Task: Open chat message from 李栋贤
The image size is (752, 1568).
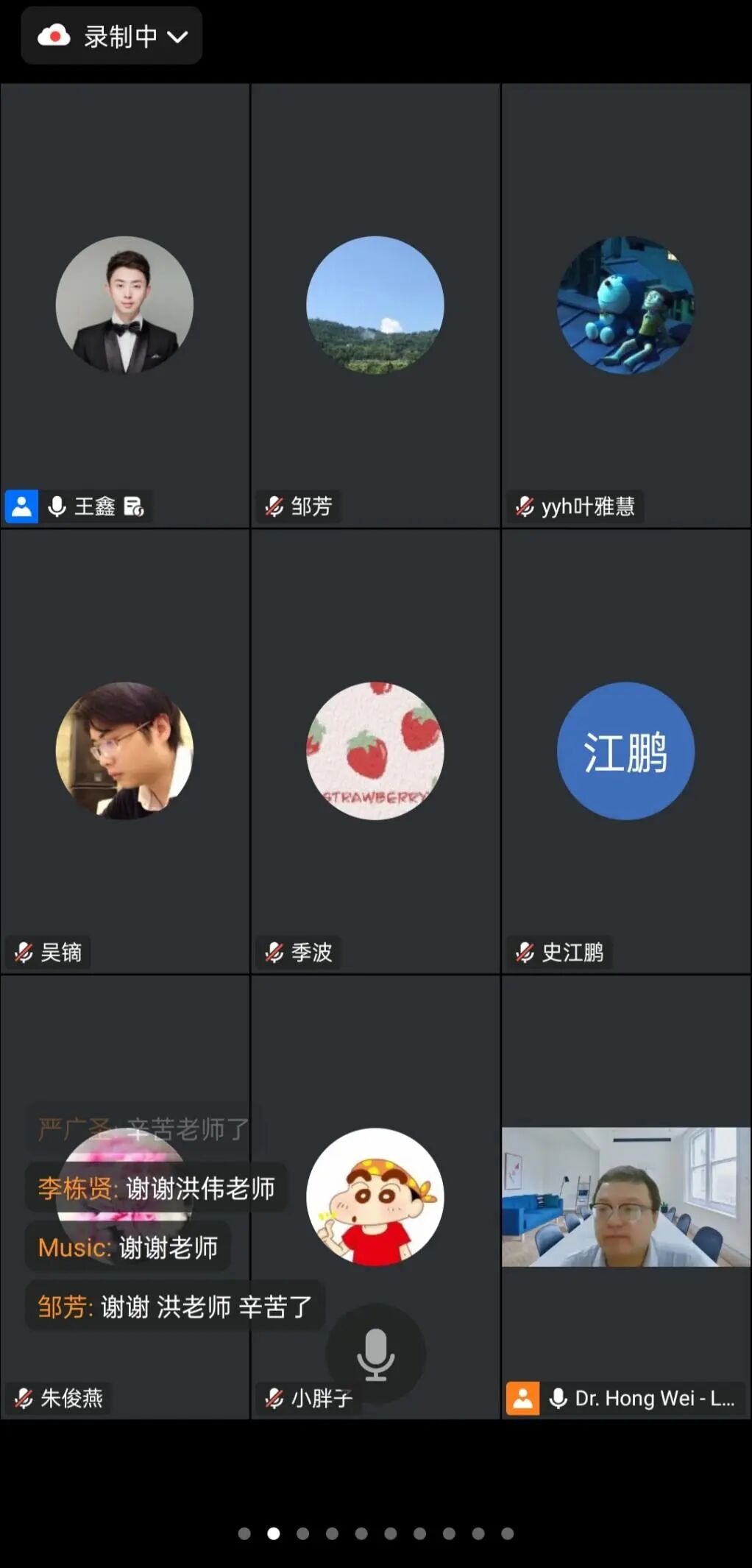Action: 156,1188
